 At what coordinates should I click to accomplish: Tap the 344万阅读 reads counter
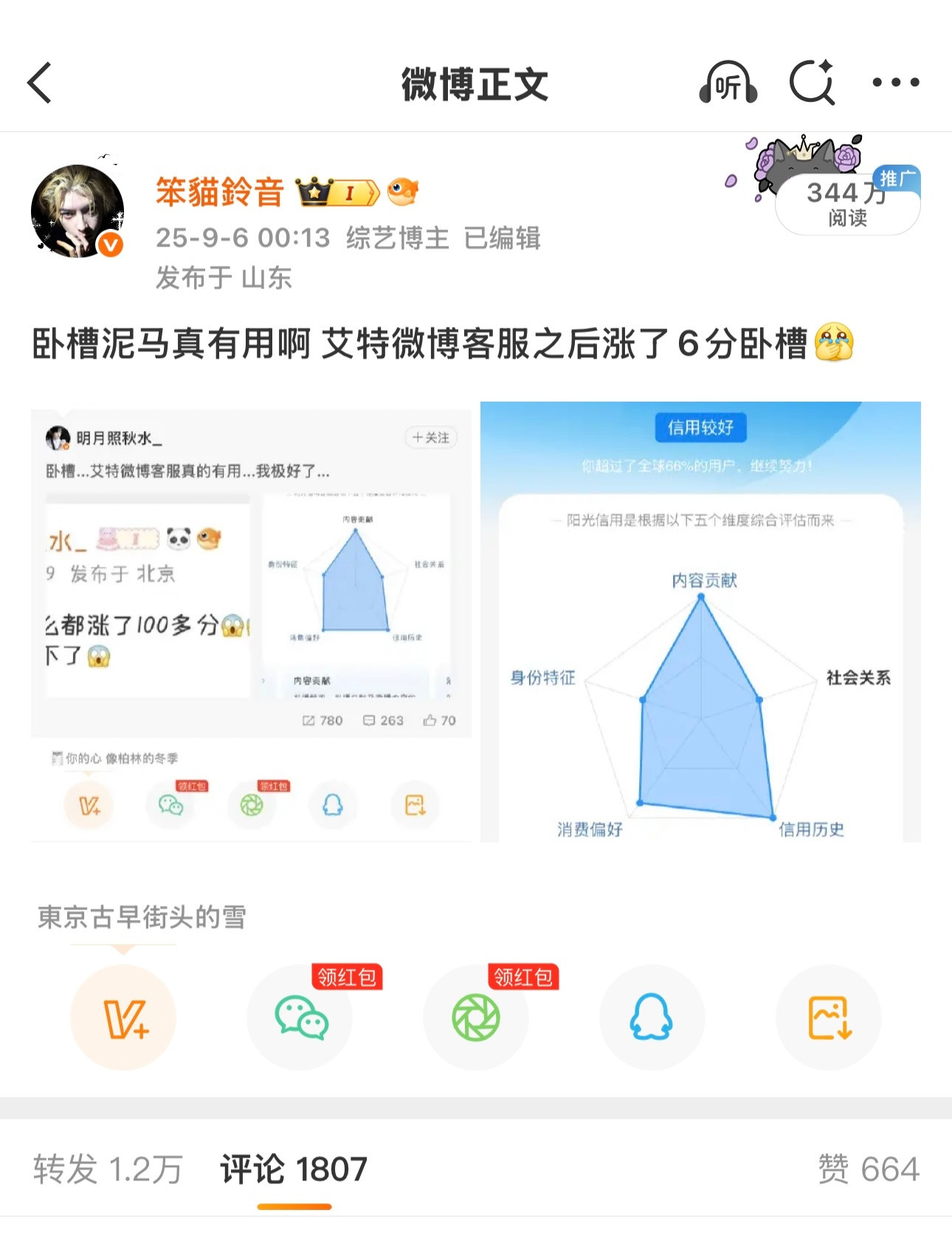tap(846, 203)
